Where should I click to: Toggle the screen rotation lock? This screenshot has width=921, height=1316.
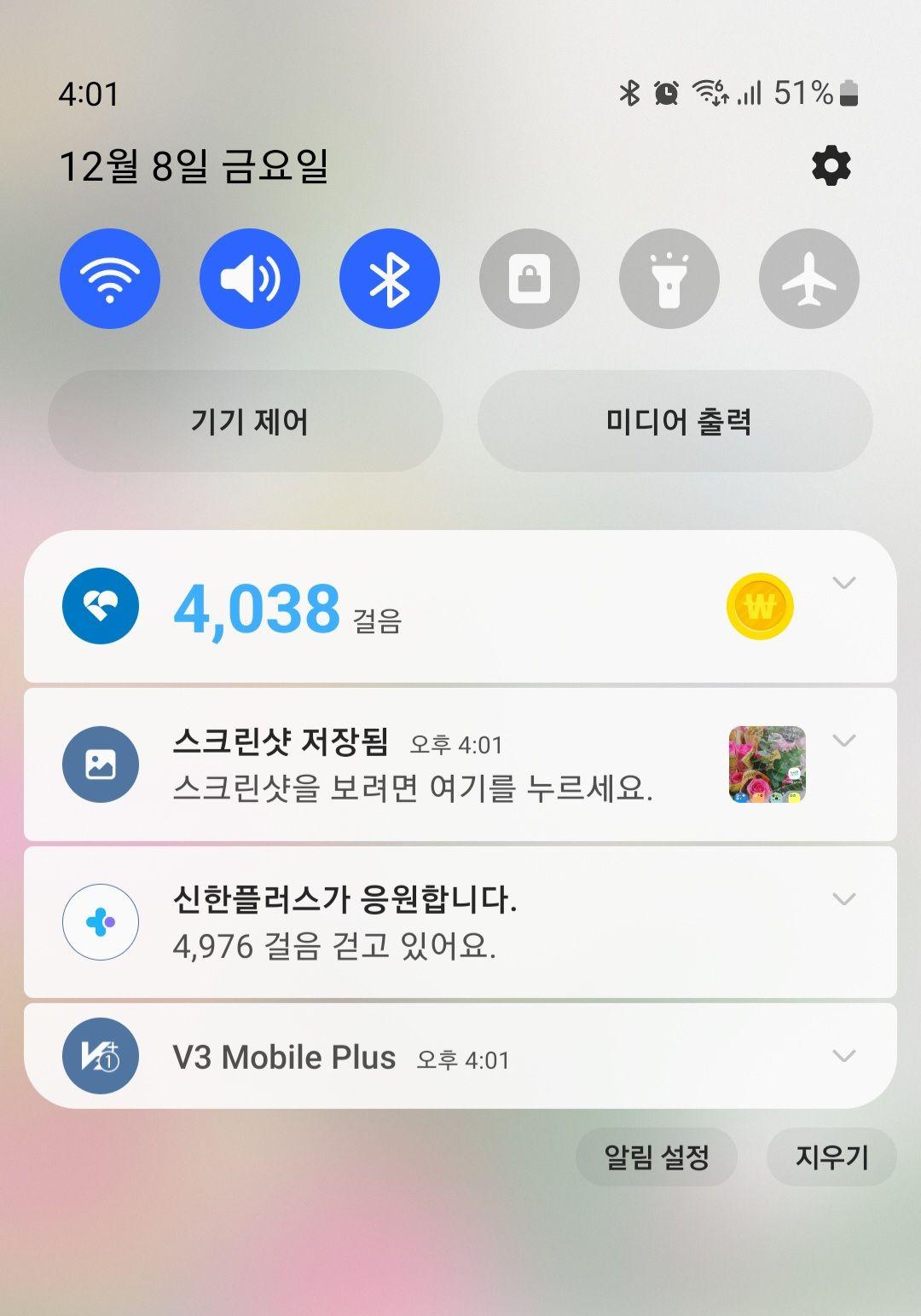click(530, 279)
